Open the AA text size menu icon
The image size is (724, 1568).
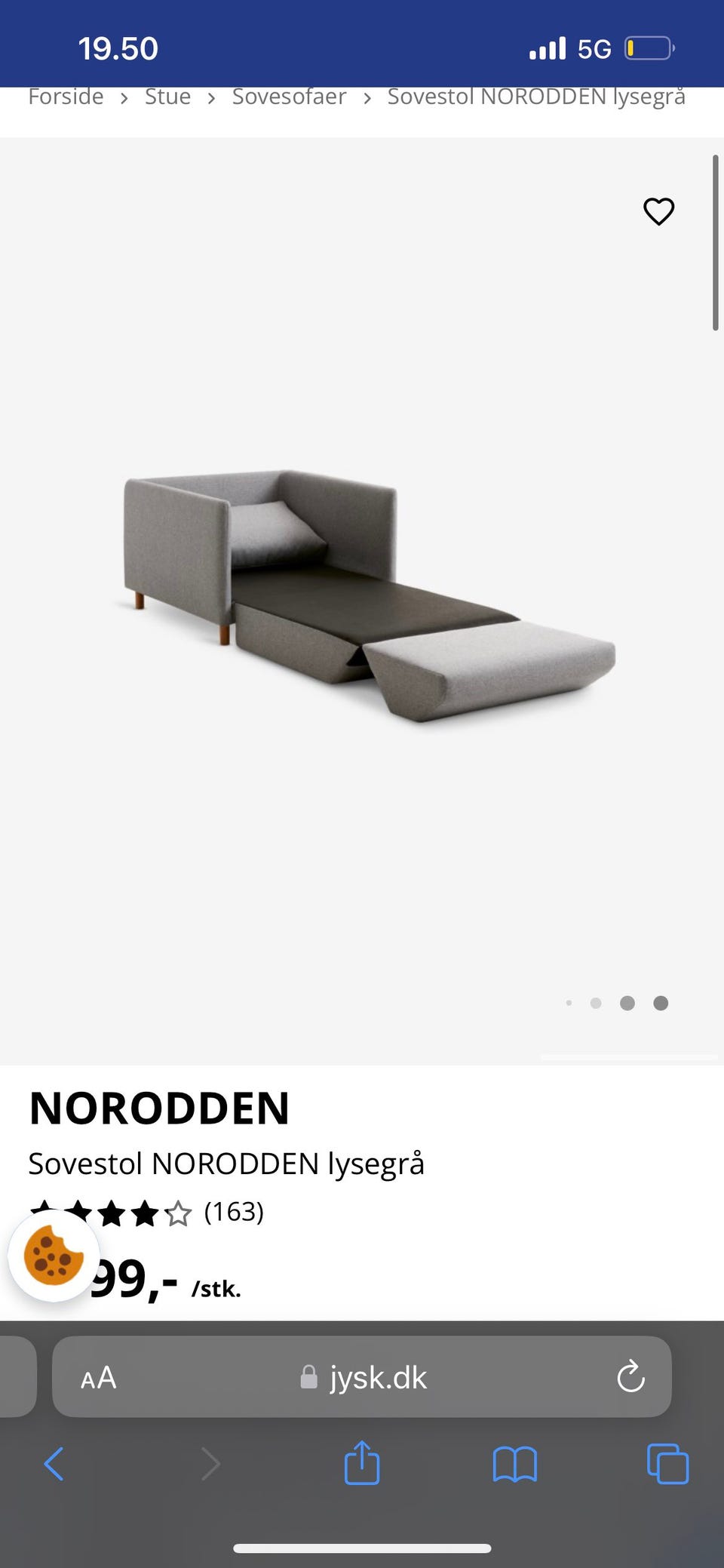click(97, 1377)
